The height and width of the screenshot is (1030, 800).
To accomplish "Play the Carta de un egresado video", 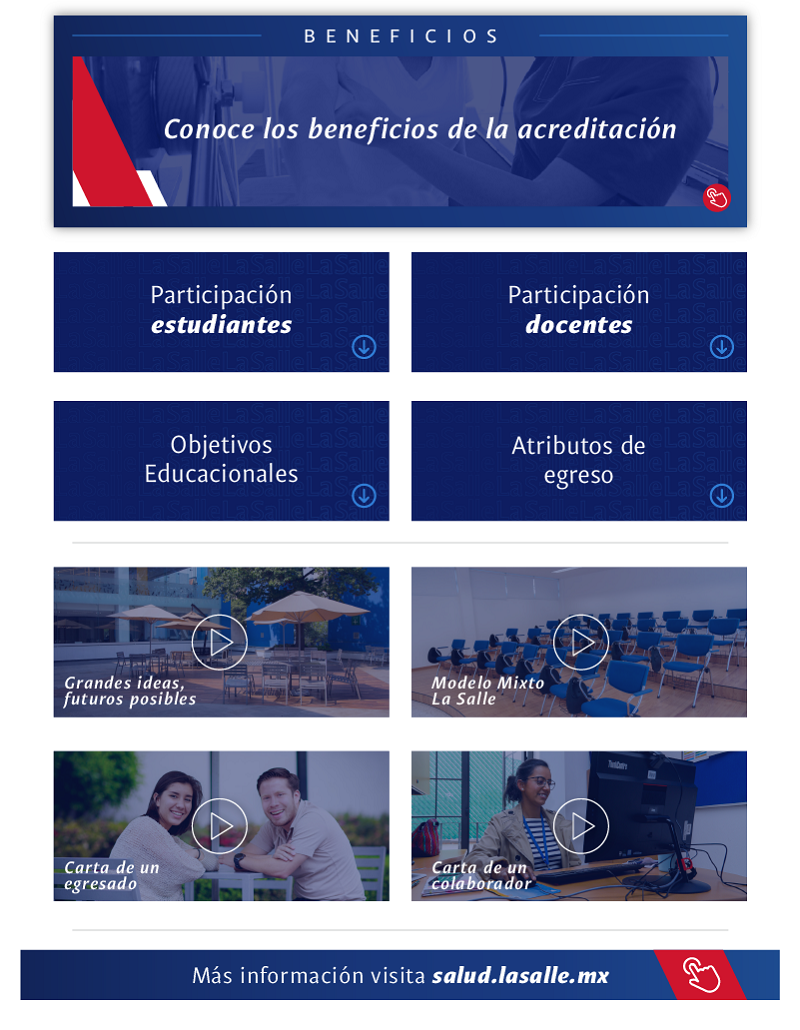I will click(x=220, y=826).
